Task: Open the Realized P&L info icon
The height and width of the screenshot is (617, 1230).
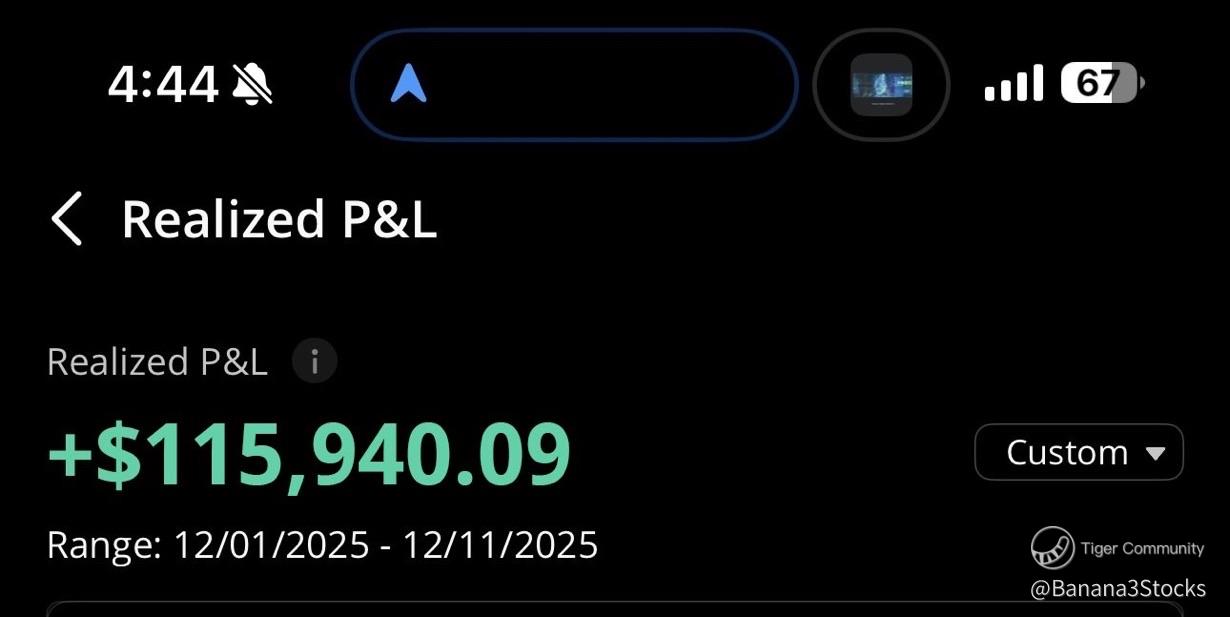Action: (x=314, y=361)
